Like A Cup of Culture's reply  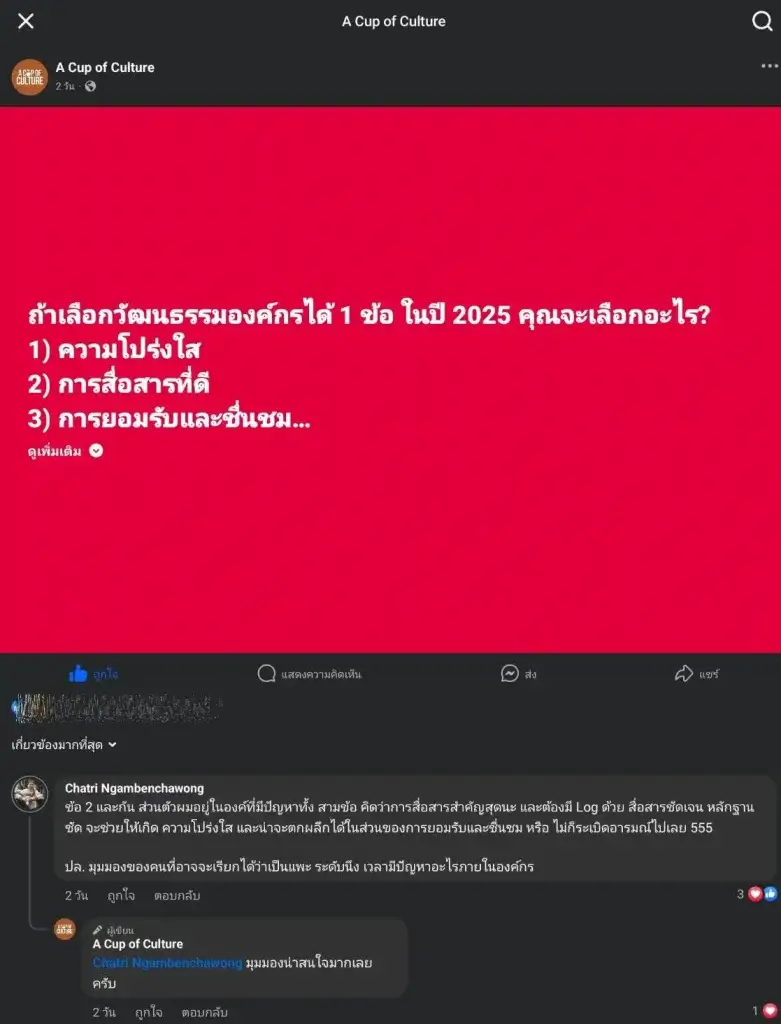[x=149, y=1012]
